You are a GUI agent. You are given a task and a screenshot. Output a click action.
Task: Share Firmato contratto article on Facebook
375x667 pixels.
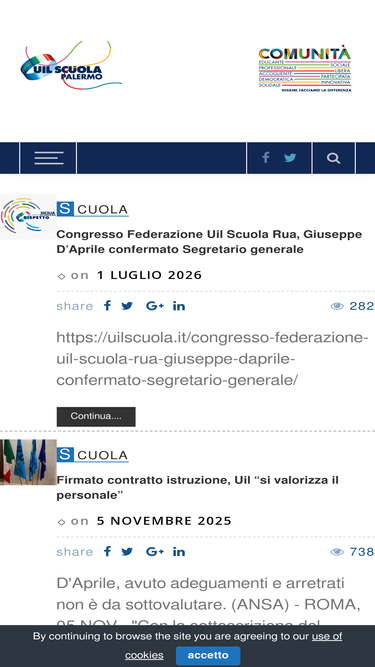[x=108, y=552]
